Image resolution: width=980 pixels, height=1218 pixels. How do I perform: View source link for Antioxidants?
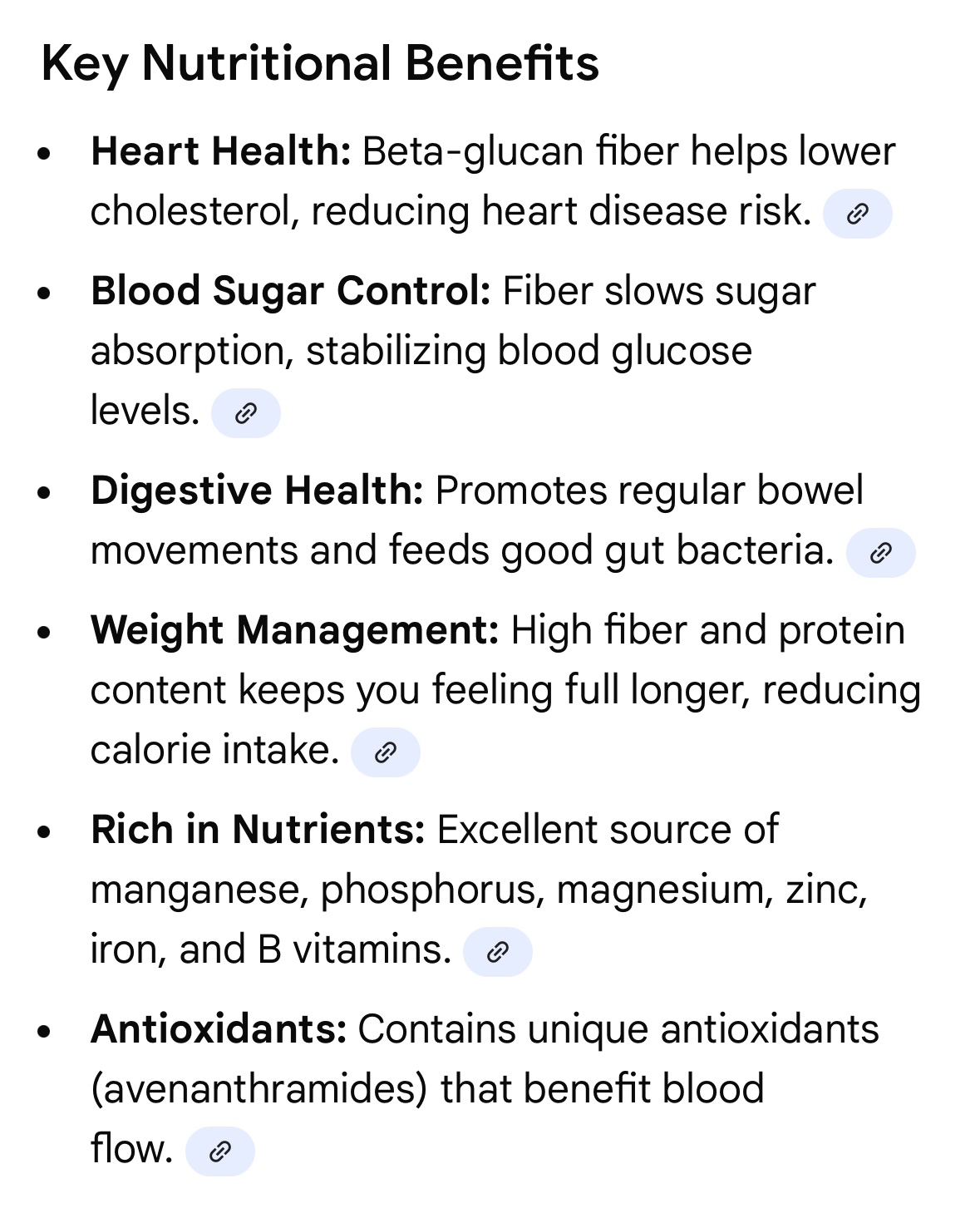tap(219, 1151)
